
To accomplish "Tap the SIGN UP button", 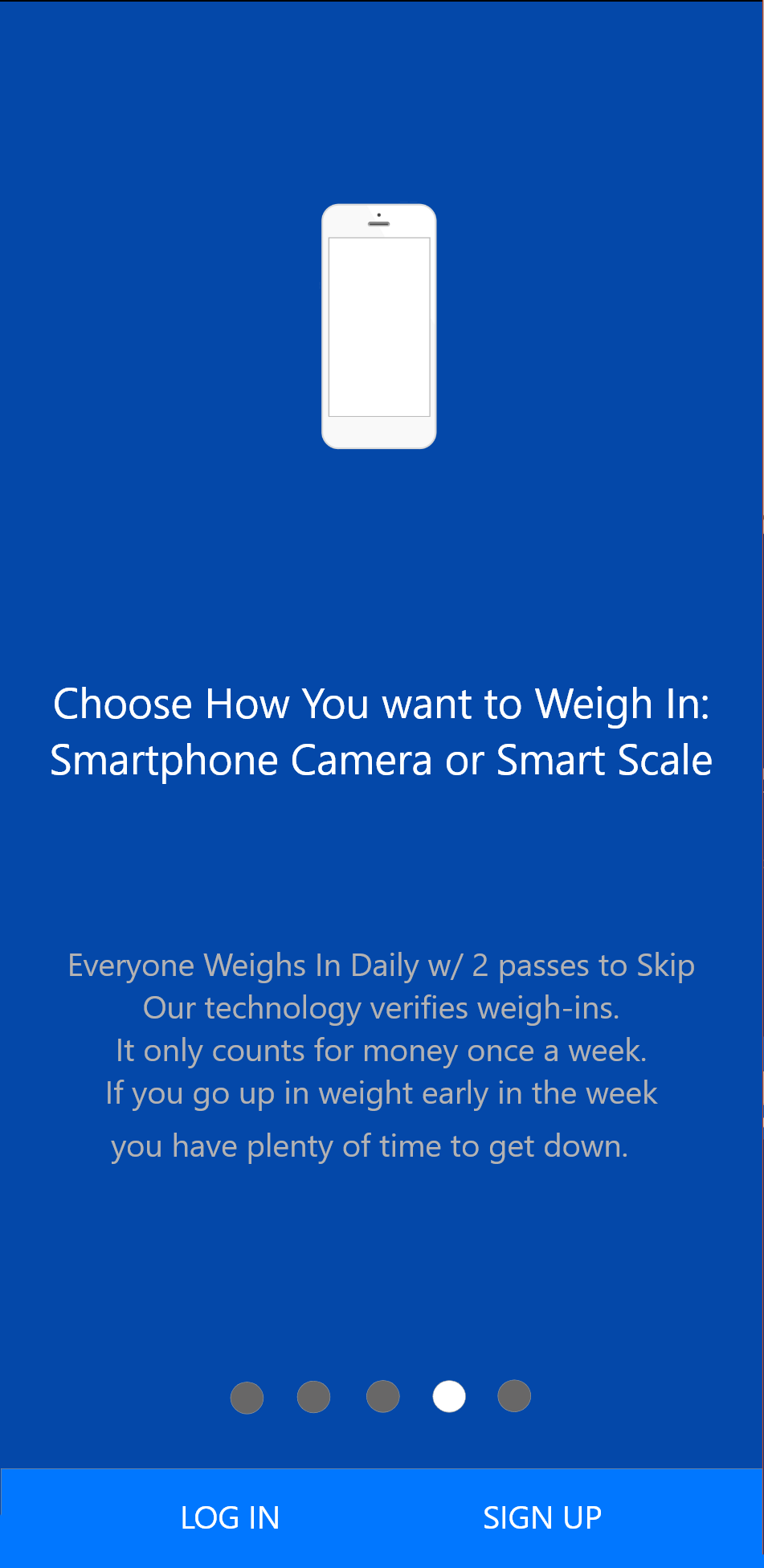I will (x=542, y=1517).
